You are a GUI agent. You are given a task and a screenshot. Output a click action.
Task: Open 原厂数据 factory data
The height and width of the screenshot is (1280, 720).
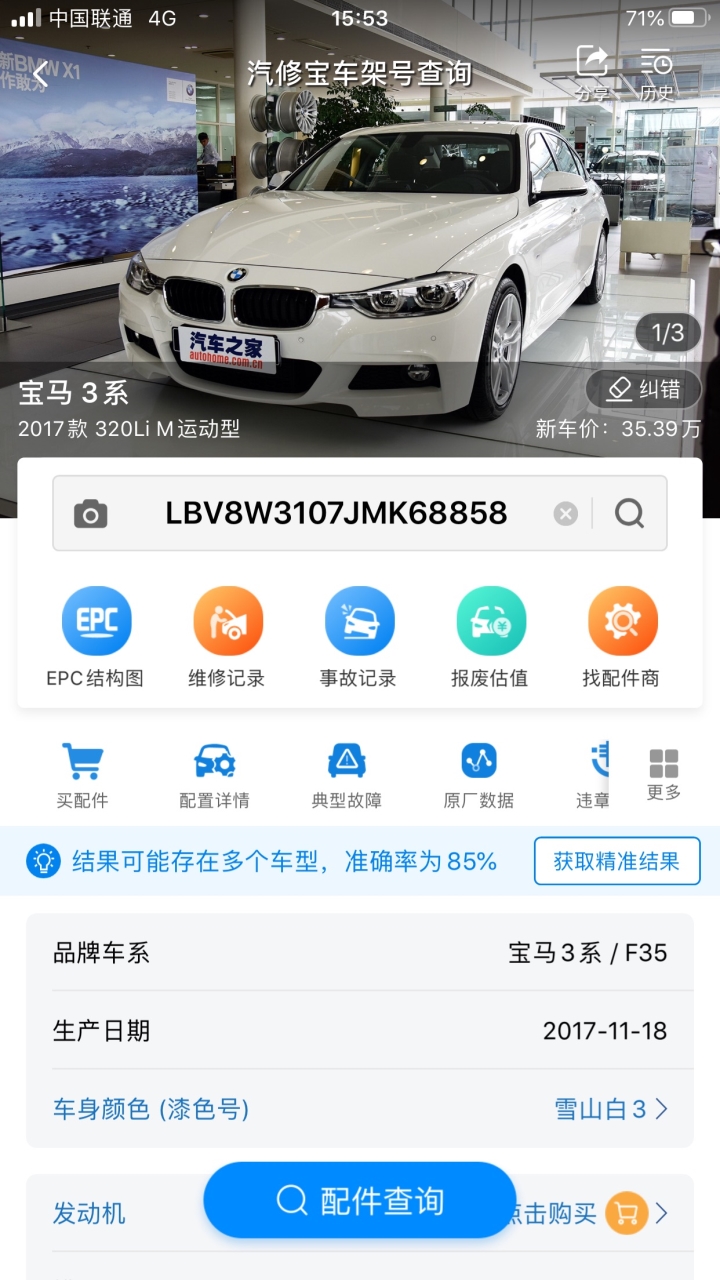pyautogui.click(x=478, y=775)
